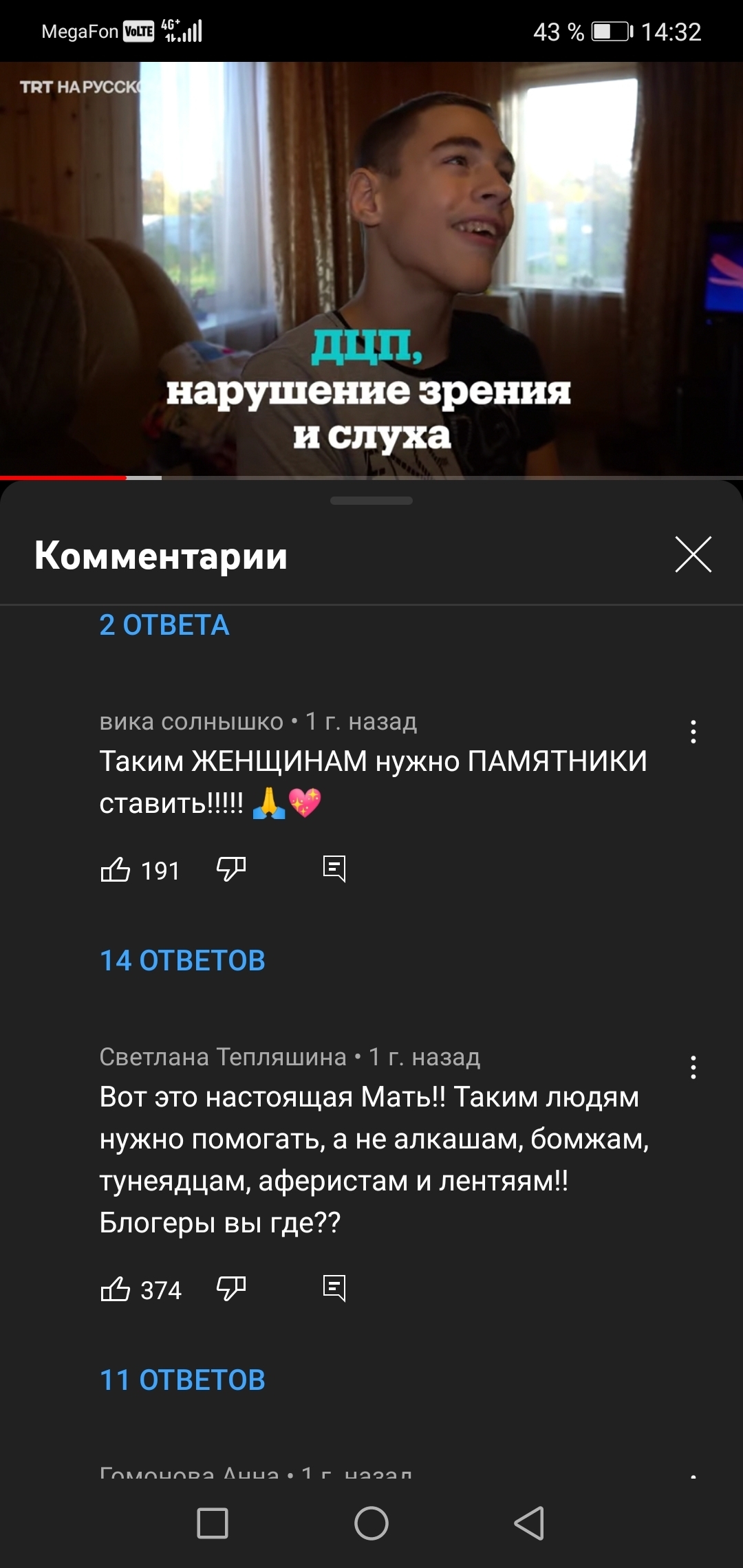The height and width of the screenshot is (1568, 743).
Task: Dislike Светлана Тепляшина's comment
Action: pyautogui.click(x=231, y=1289)
